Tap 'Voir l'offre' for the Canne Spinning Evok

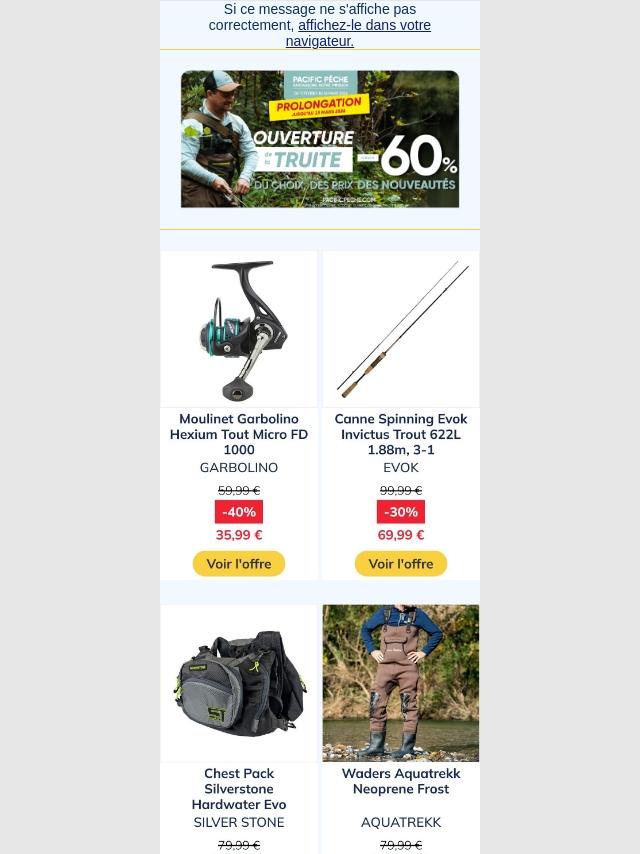click(x=401, y=564)
